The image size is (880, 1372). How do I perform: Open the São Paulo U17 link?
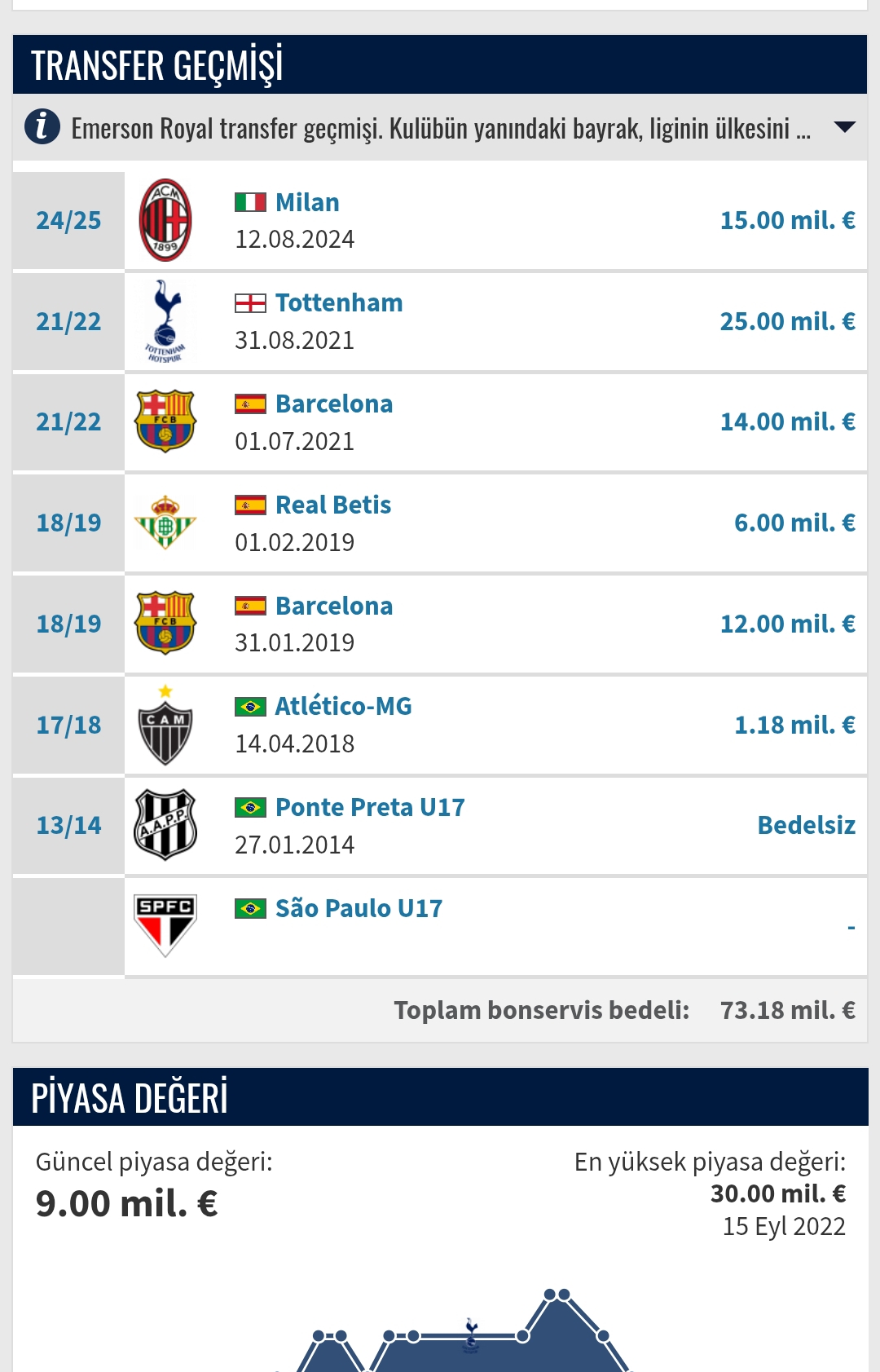point(359,909)
